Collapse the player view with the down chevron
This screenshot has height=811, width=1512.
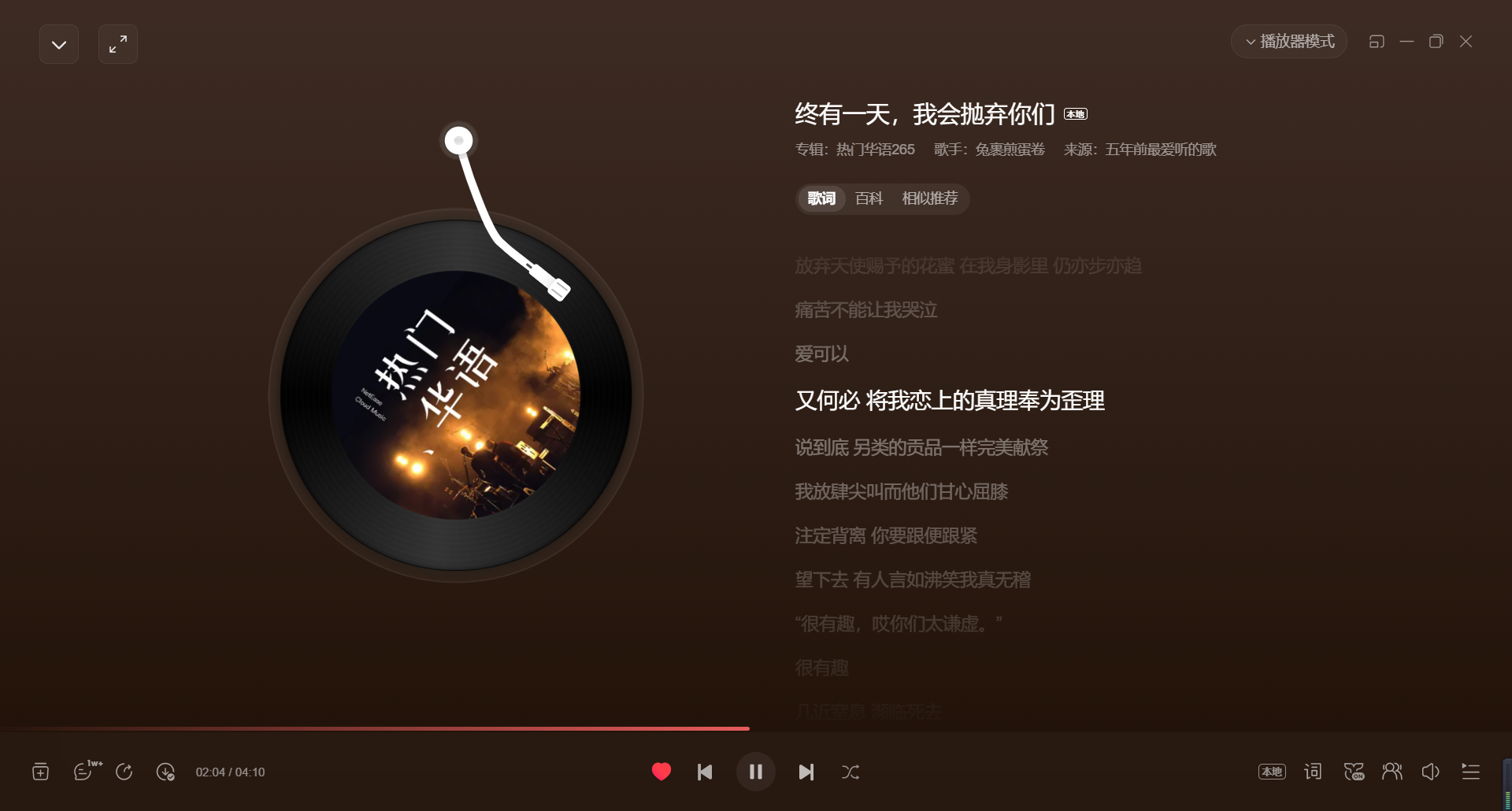(59, 44)
